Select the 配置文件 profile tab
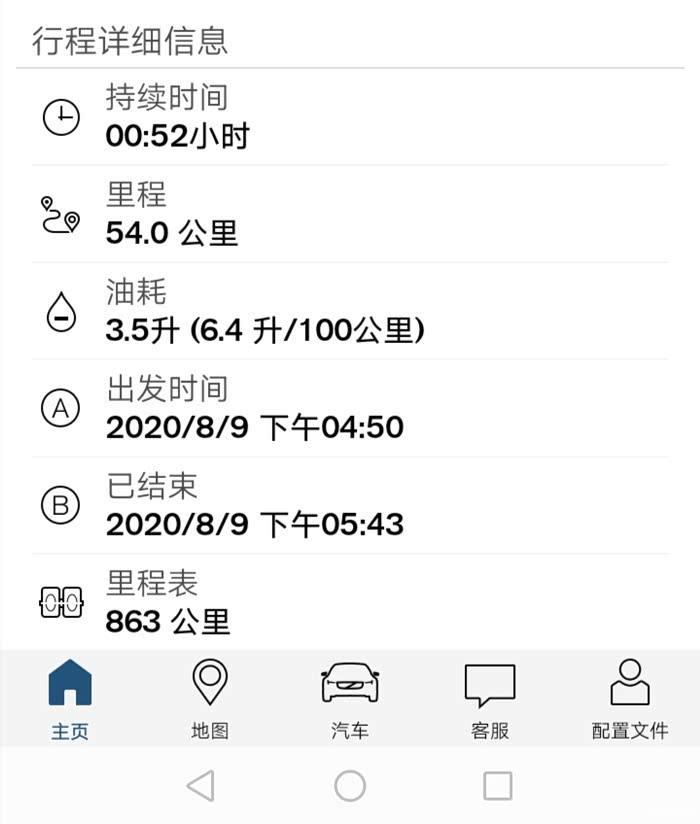The height and width of the screenshot is (824, 700). click(x=630, y=698)
